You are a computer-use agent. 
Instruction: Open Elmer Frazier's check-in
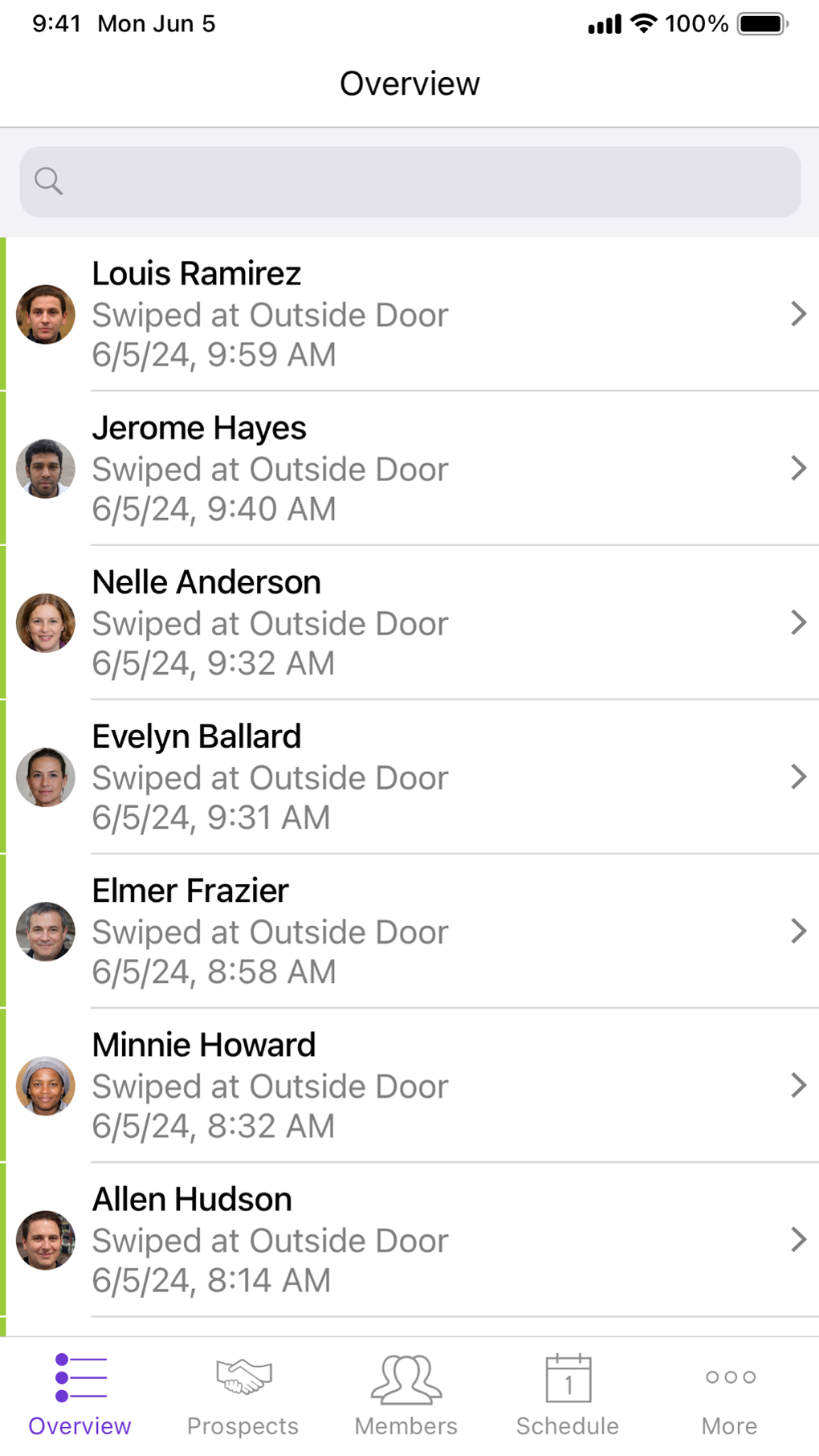tap(409, 931)
